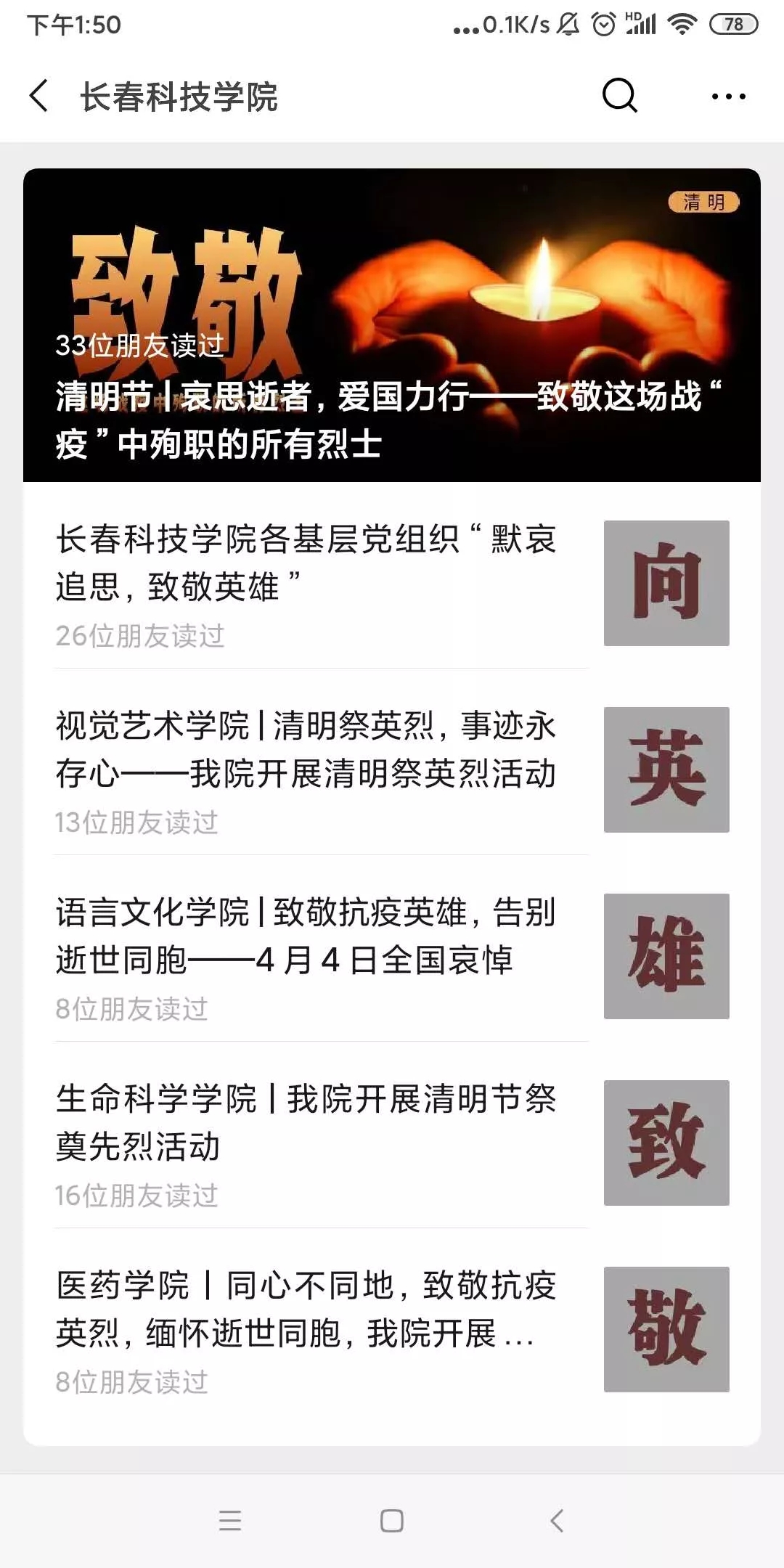The height and width of the screenshot is (1568, 784).
Task: Tap the system home button
Action: 392,1521
